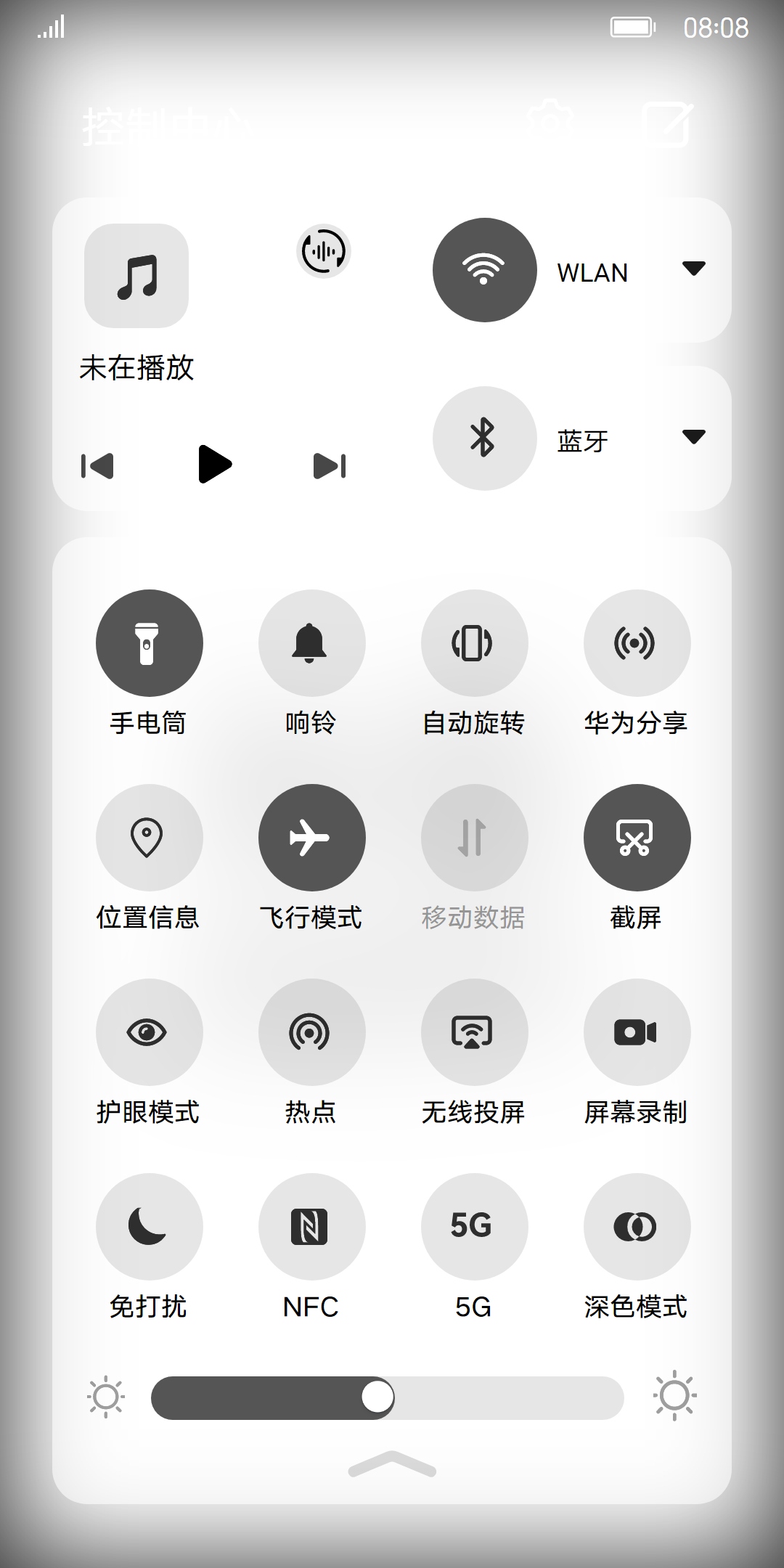Take a screenshot with 截屏

click(637, 838)
